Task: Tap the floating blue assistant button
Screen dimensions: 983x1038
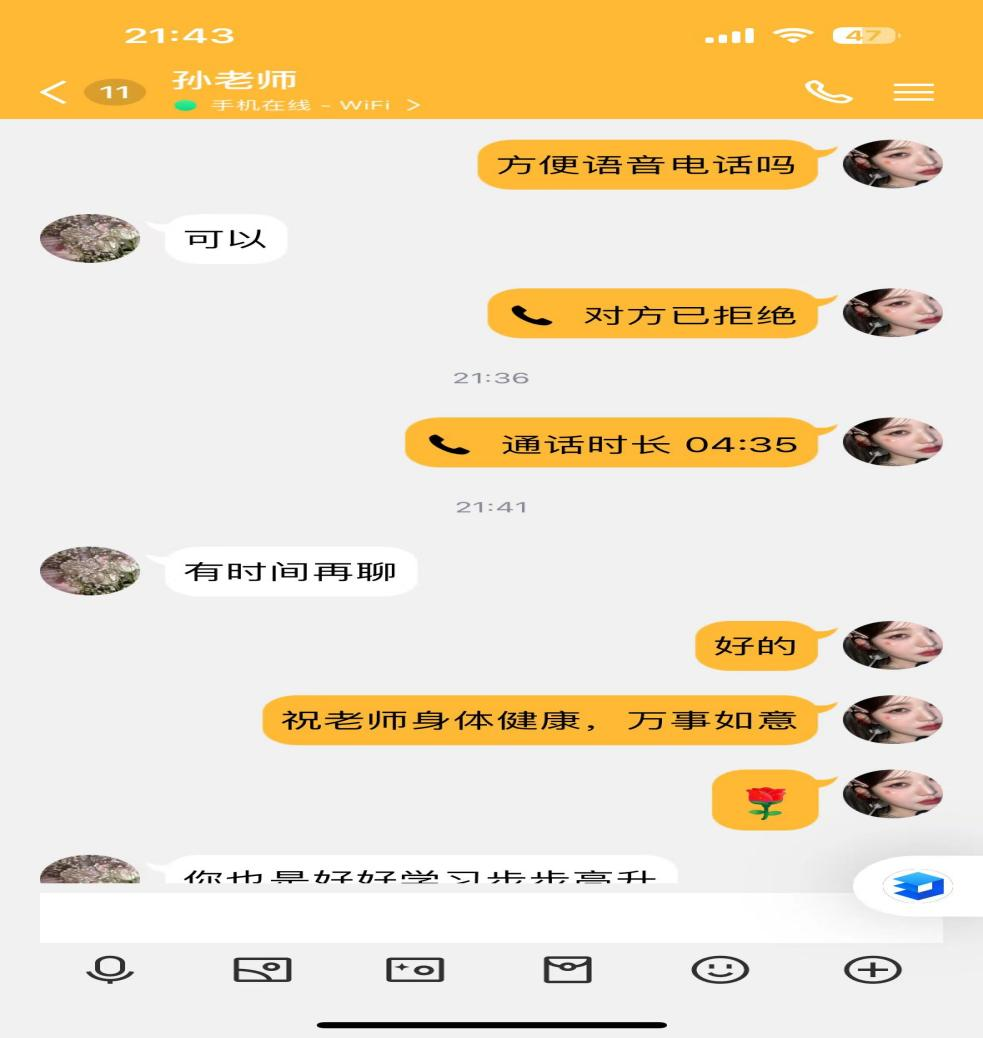Action: click(918, 886)
